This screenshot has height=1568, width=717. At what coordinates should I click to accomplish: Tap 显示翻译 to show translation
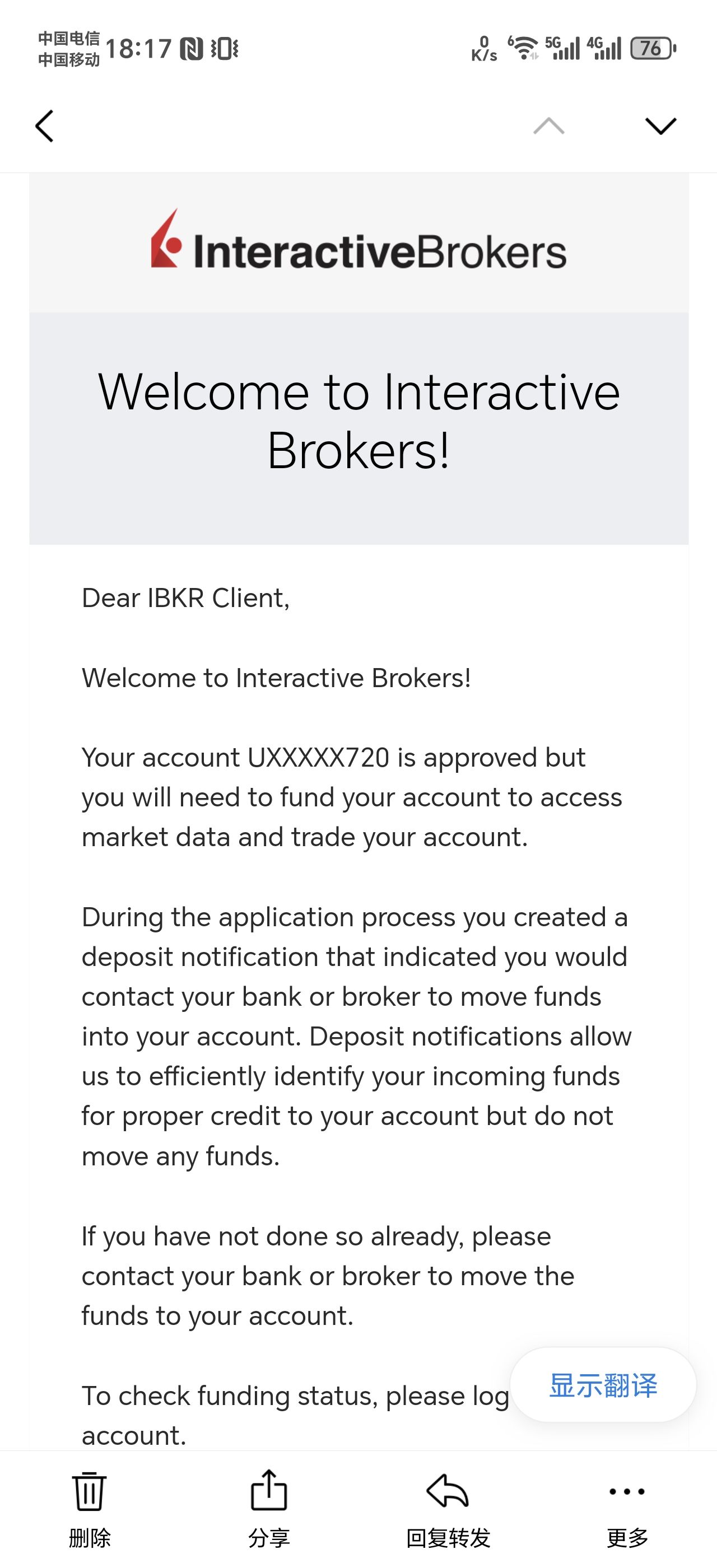[x=603, y=1385]
